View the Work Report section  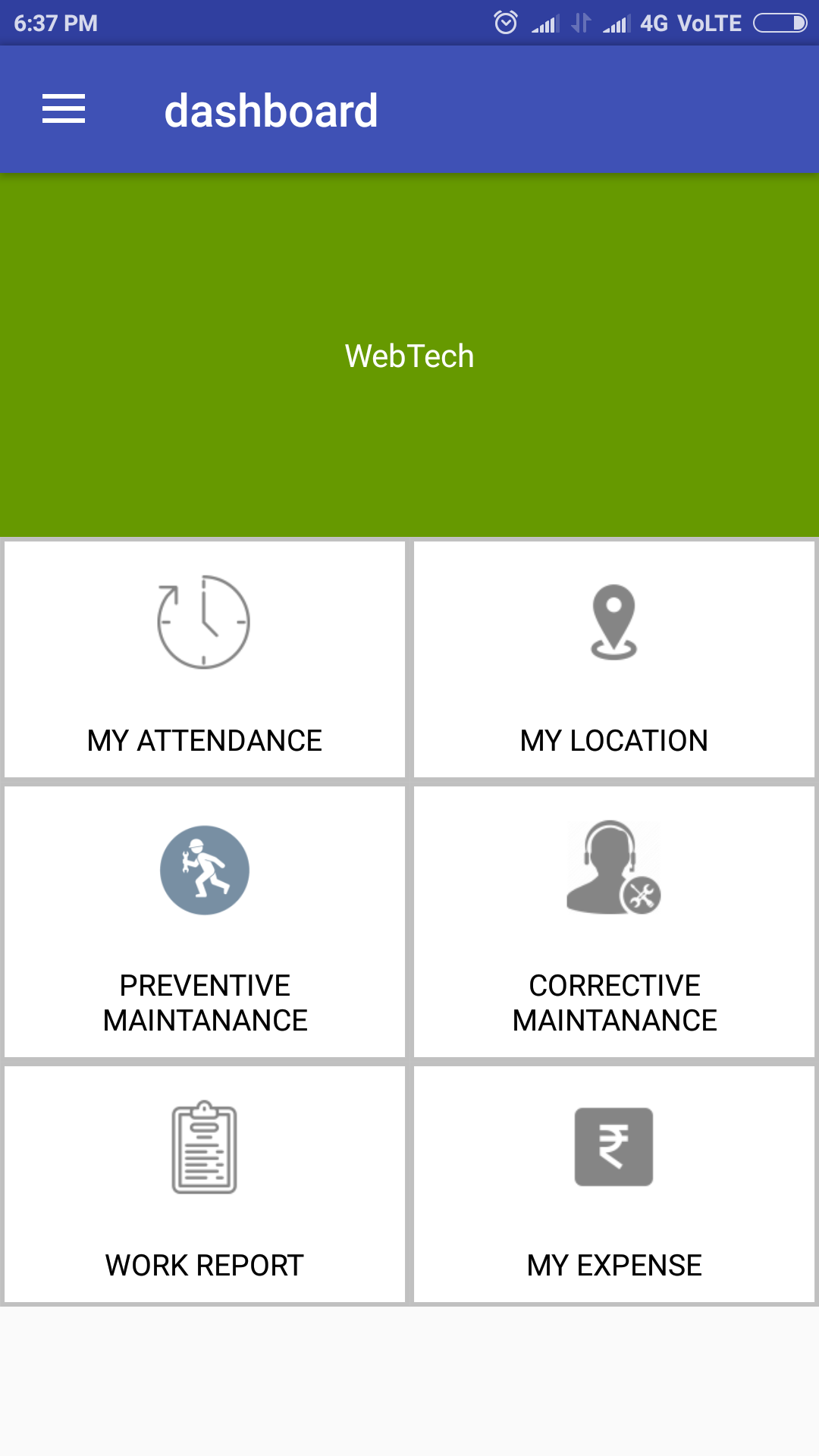pyautogui.click(x=205, y=1185)
